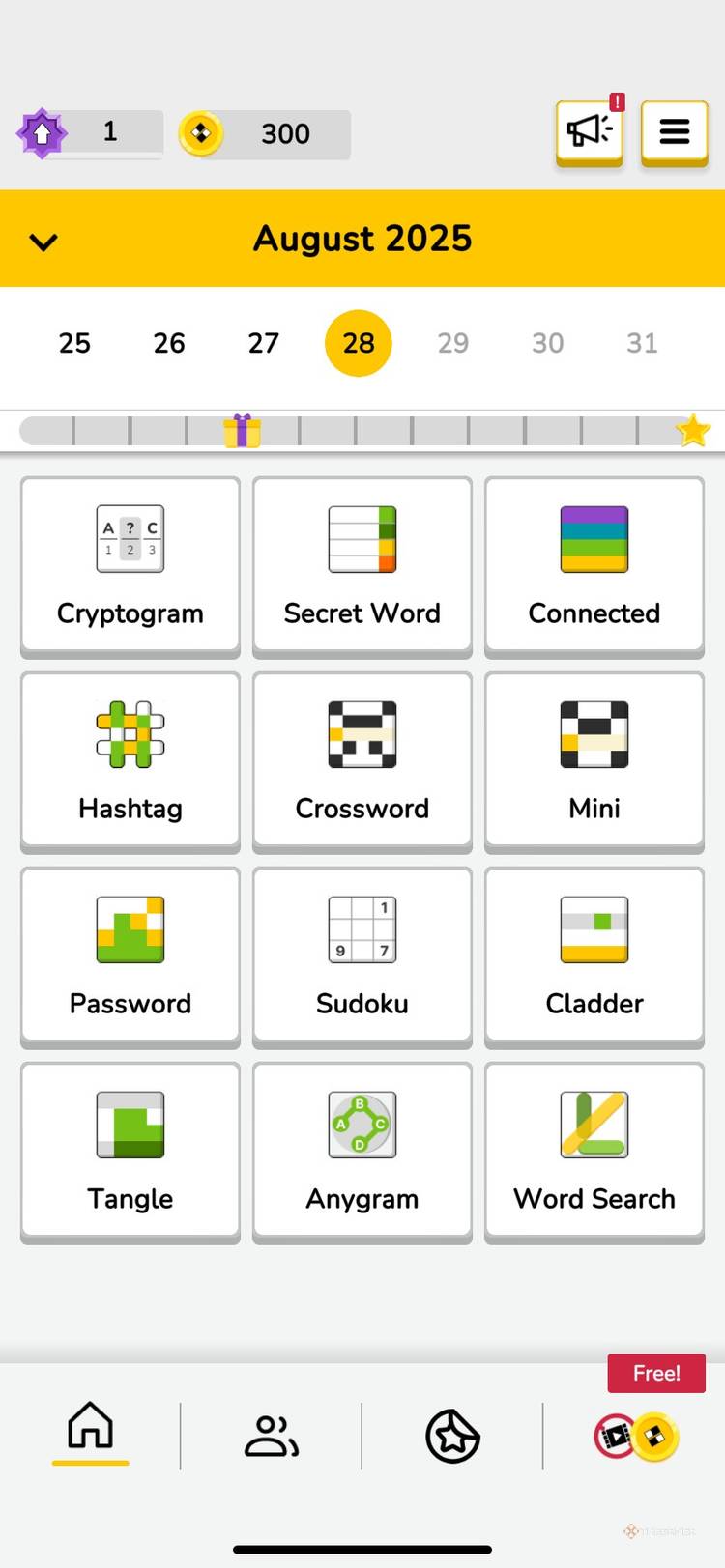The width and height of the screenshot is (725, 1568).
Task: Check the megaphone announcements notification
Action: pyautogui.click(x=588, y=132)
